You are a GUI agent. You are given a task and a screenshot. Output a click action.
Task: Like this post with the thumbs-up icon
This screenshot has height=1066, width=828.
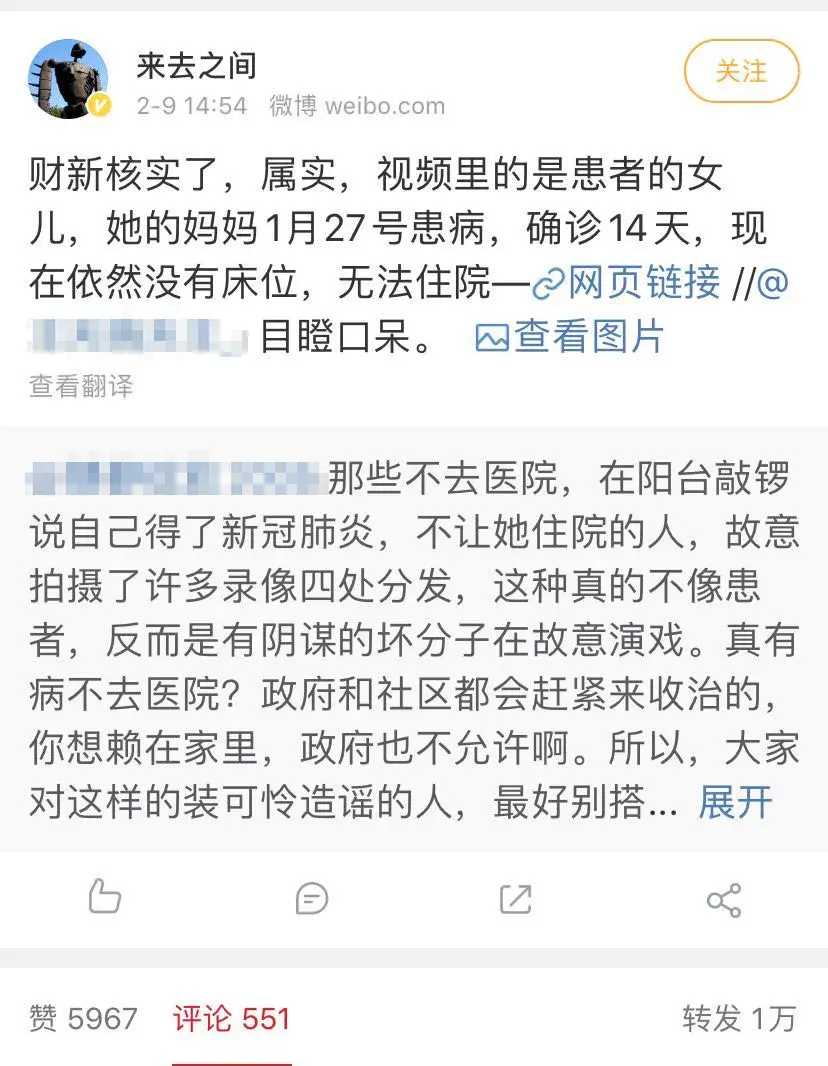[104, 897]
